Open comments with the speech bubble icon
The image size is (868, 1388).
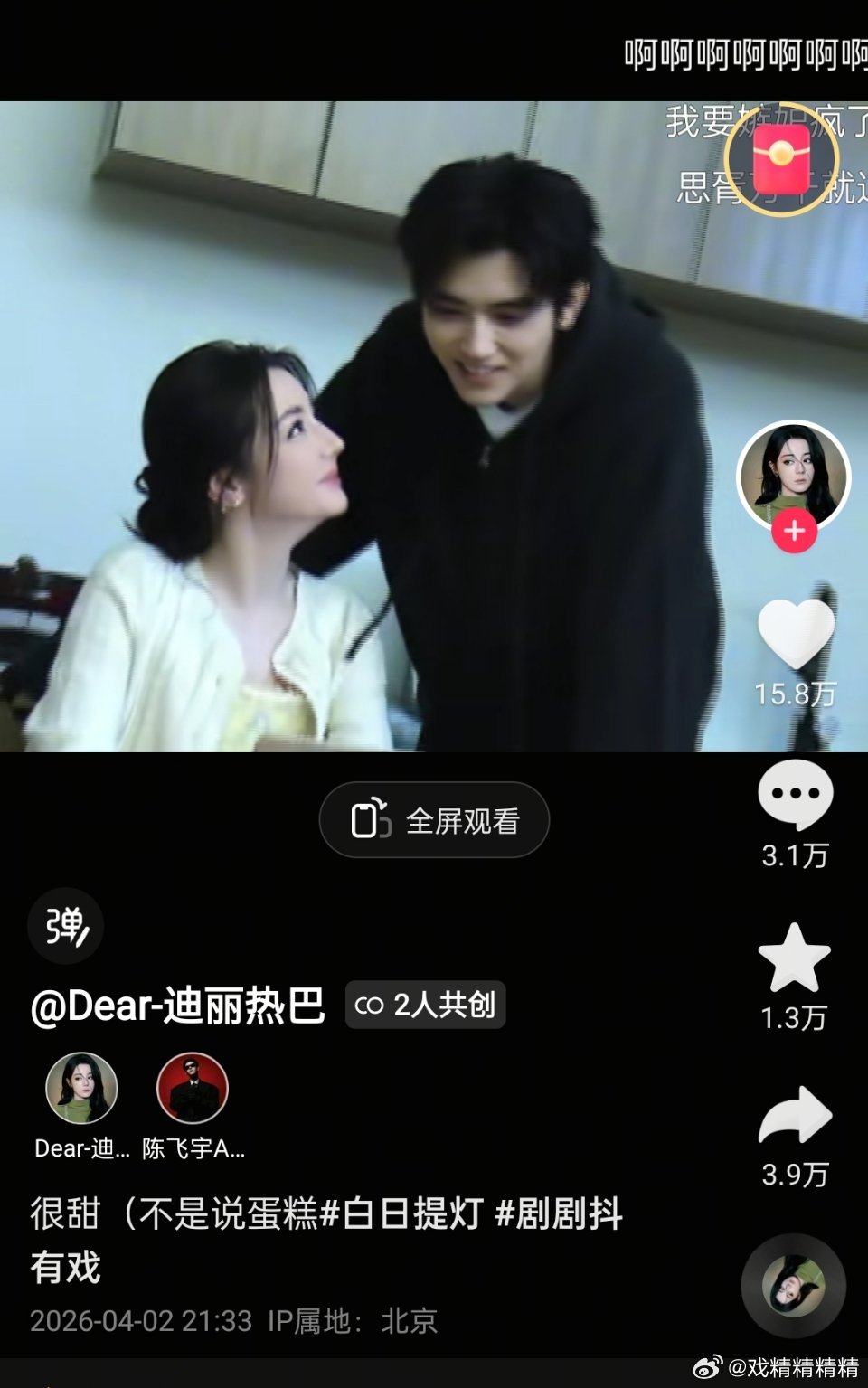coord(794,796)
